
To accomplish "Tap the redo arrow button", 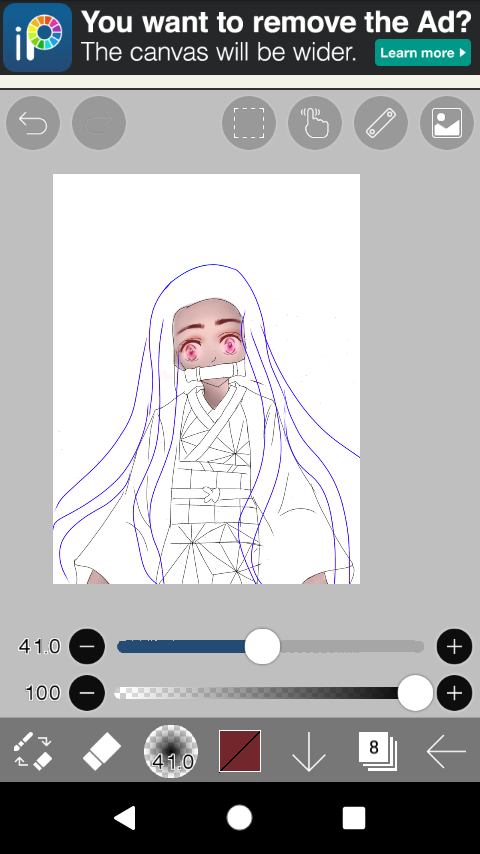I will [99, 123].
